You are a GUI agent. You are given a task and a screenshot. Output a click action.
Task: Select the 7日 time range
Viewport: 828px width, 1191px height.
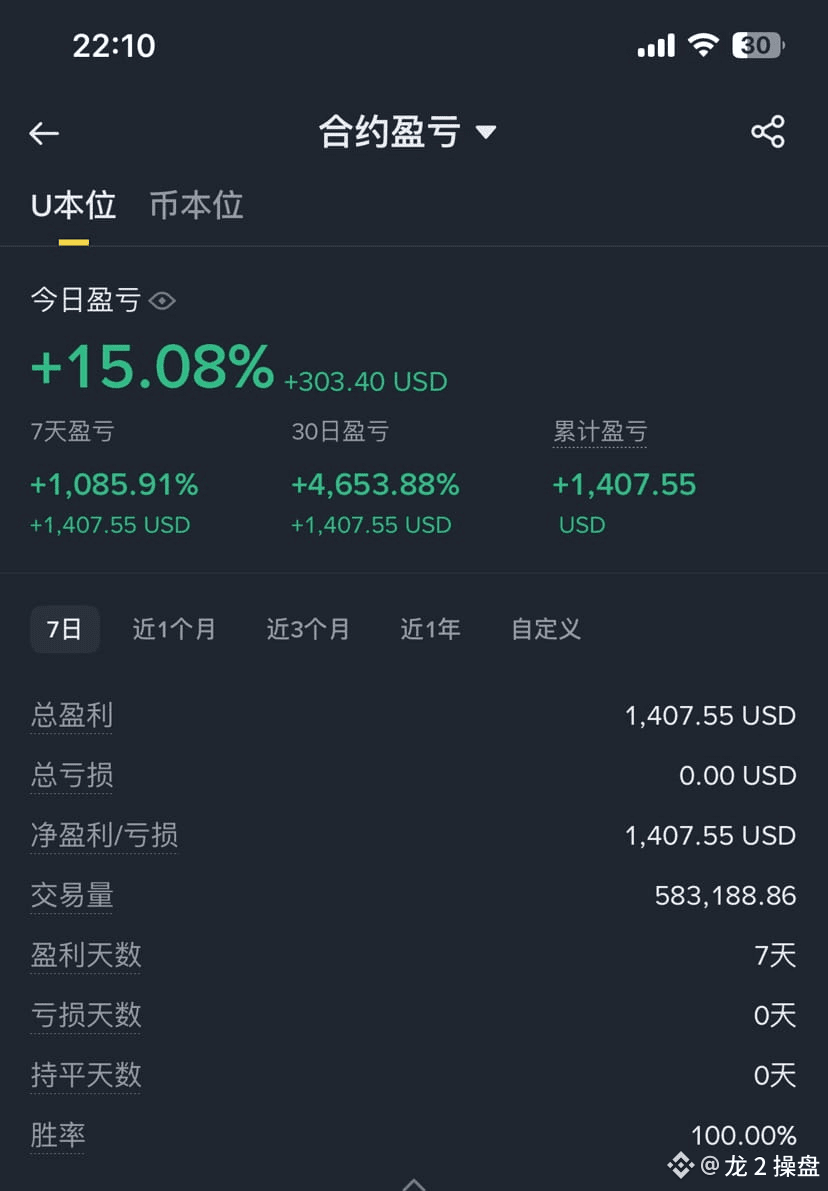tap(65, 629)
